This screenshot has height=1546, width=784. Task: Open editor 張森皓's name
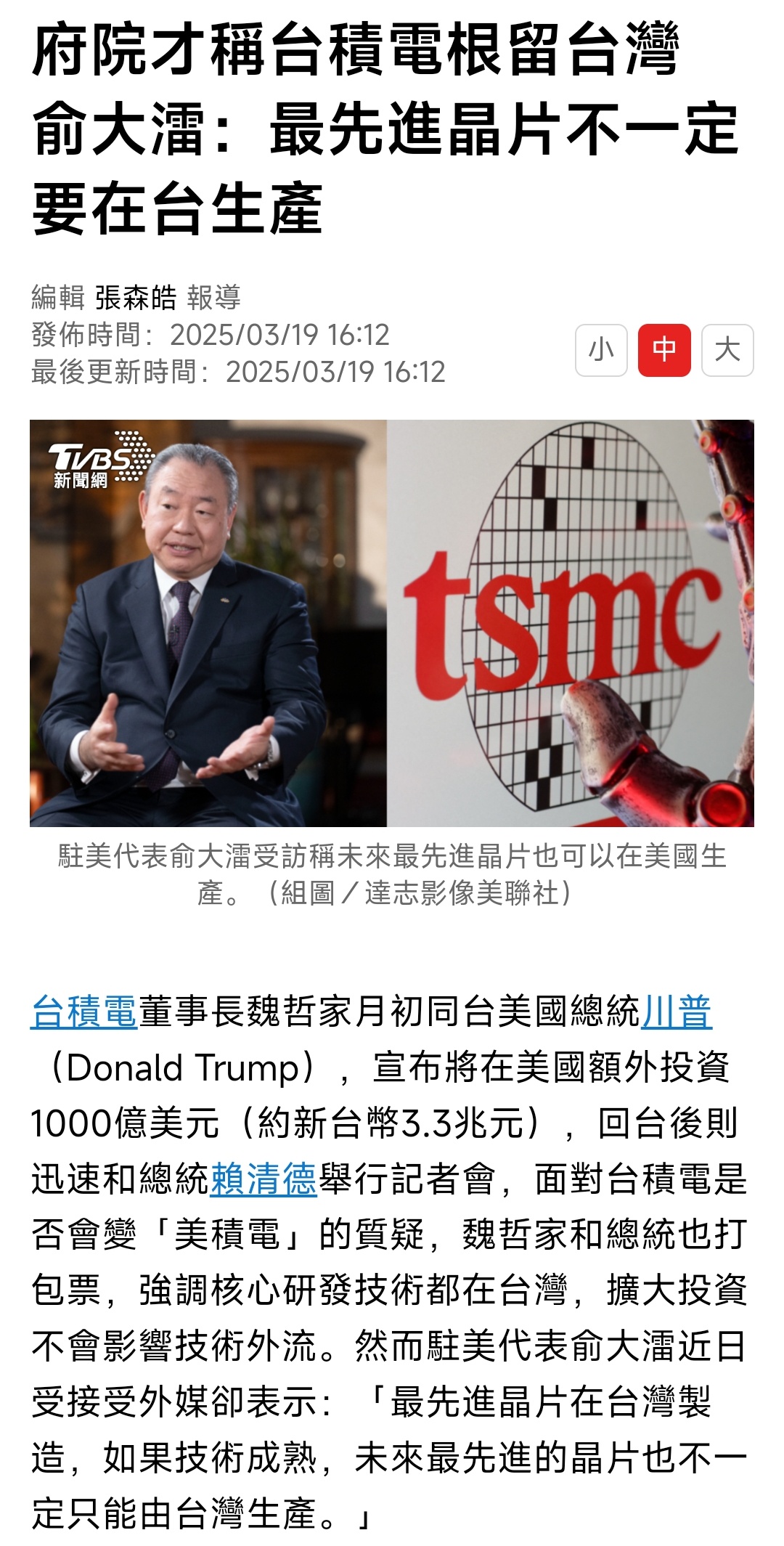click(x=136, y=298)
